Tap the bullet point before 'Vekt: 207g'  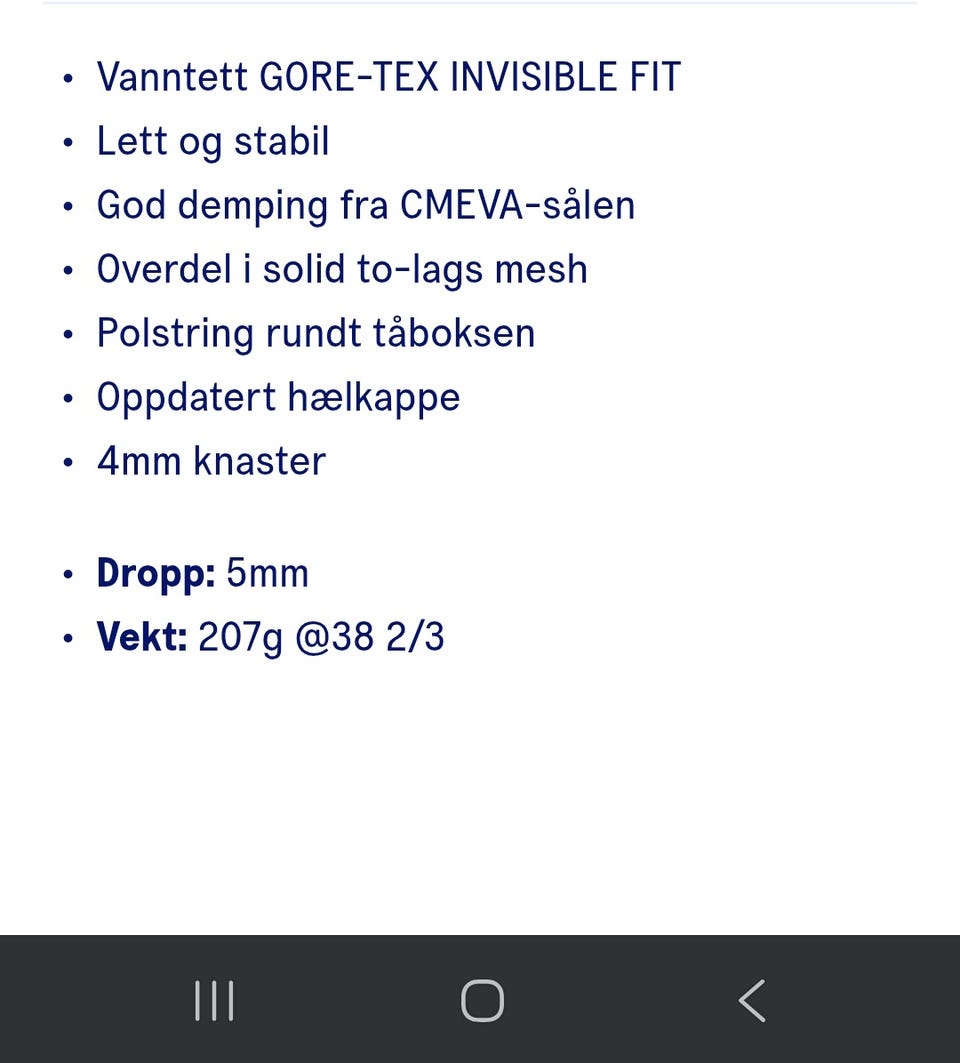click(x=68, y=638)
